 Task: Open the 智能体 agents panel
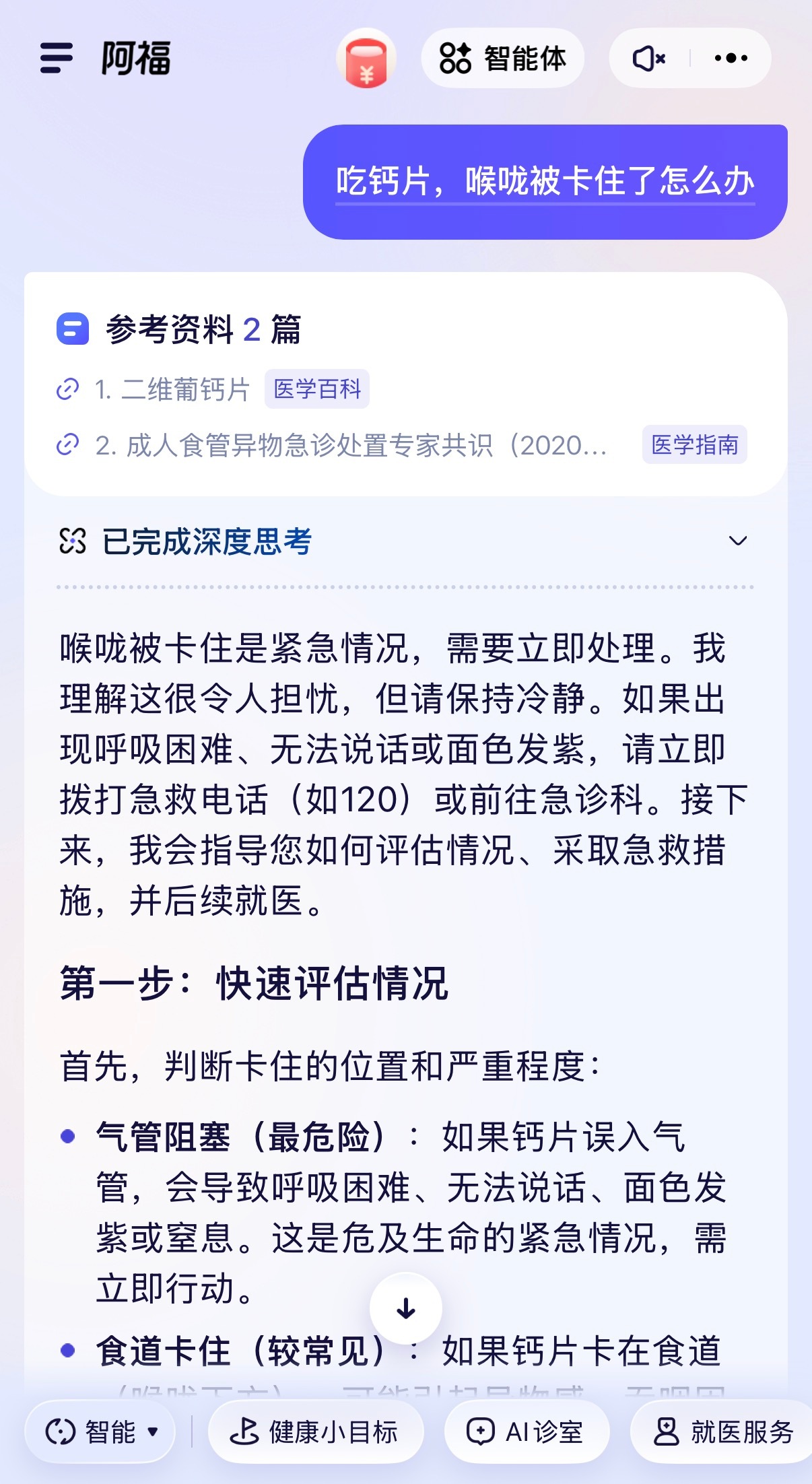[x=504, y=59]
